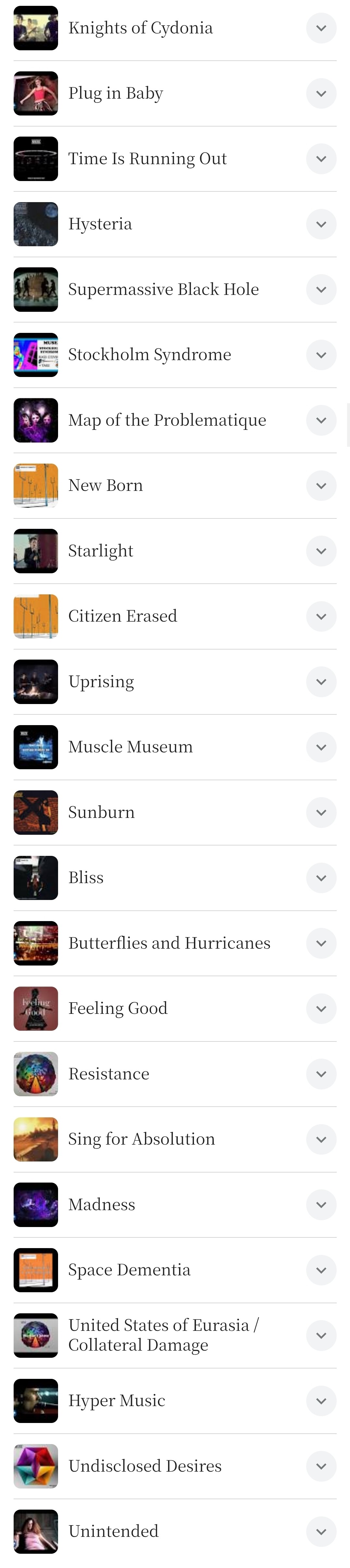Screen dimensions: 350x1568
Task: Choose Citizen Erased in the song list
Action: point(122,616)
